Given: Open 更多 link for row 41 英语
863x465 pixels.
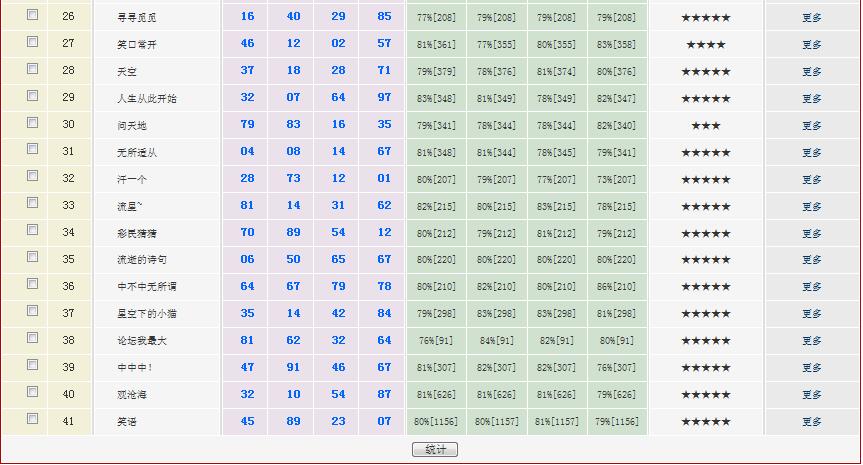Looking at the screenshot, I should 811,422.
